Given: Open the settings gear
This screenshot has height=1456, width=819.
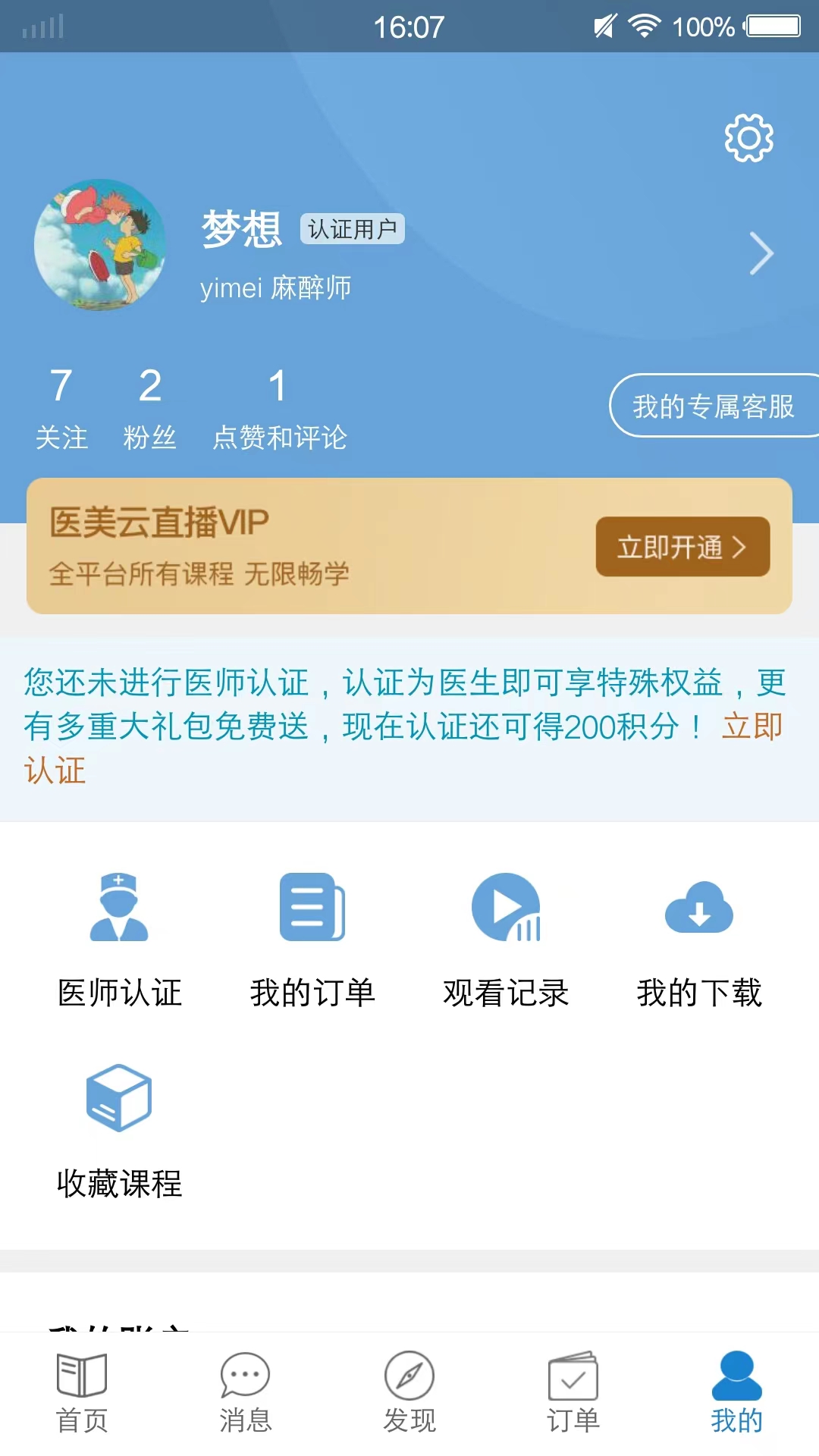Looking at the screenshot, I should click(x=748, y=138).
